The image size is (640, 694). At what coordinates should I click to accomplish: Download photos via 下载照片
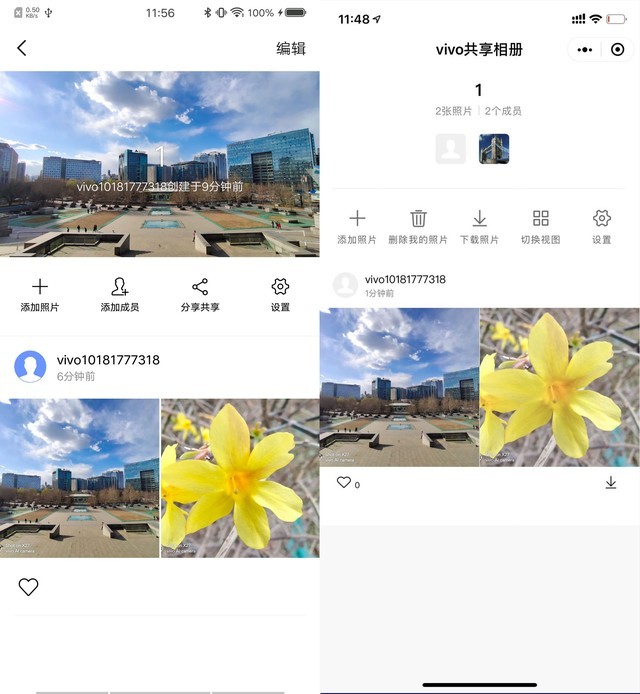click(x=479, y=226)
